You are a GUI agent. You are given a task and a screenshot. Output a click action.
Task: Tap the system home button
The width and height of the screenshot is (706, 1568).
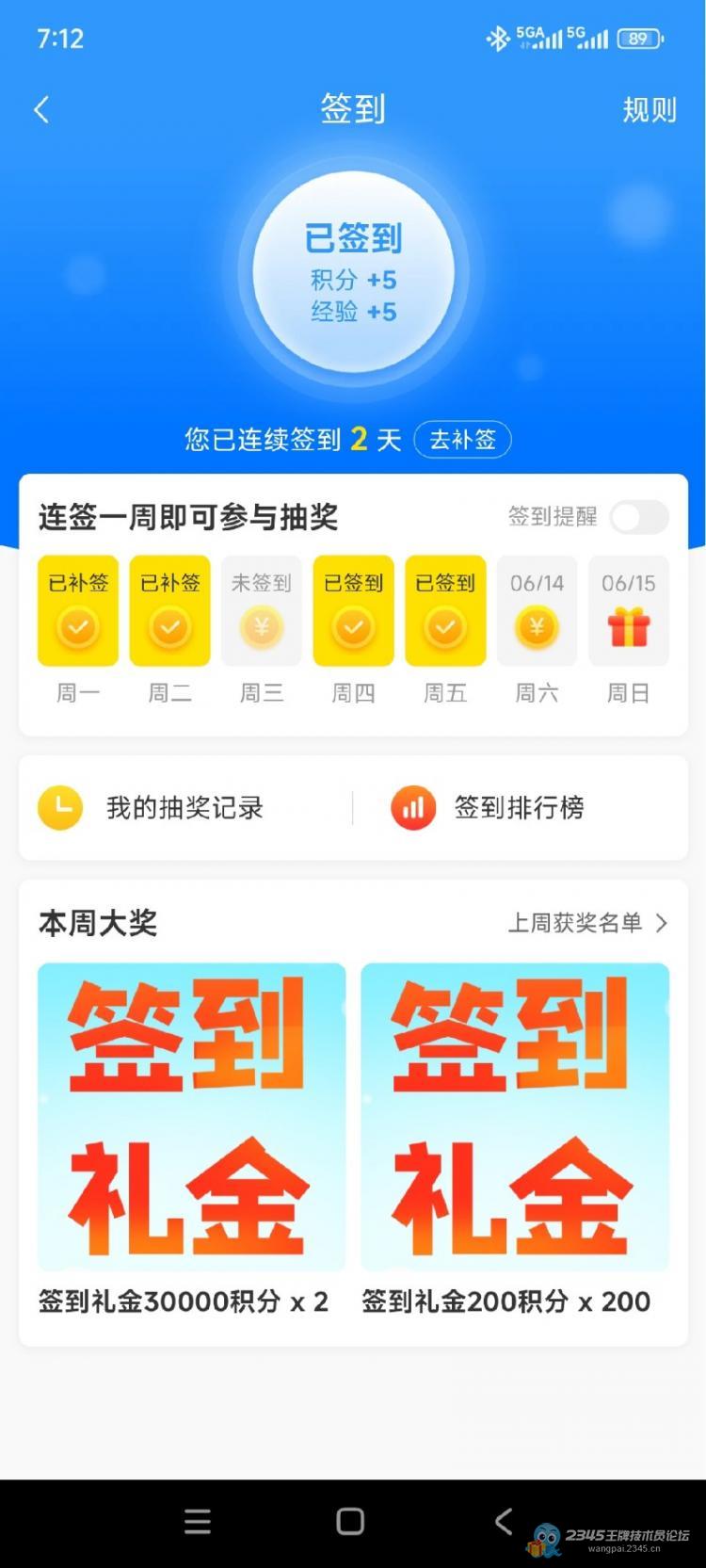tap(350, 1522)
